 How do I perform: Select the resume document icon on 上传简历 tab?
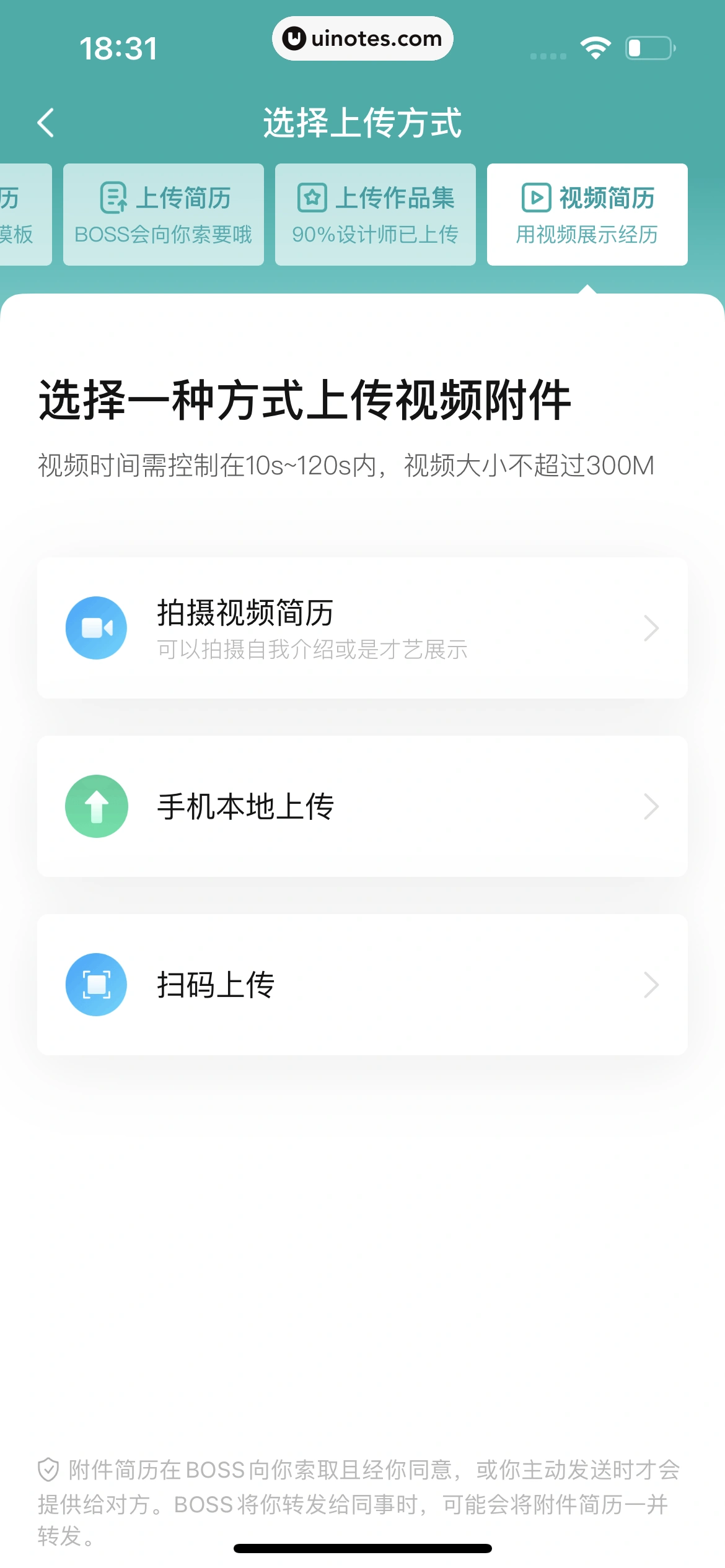(112, 197)
